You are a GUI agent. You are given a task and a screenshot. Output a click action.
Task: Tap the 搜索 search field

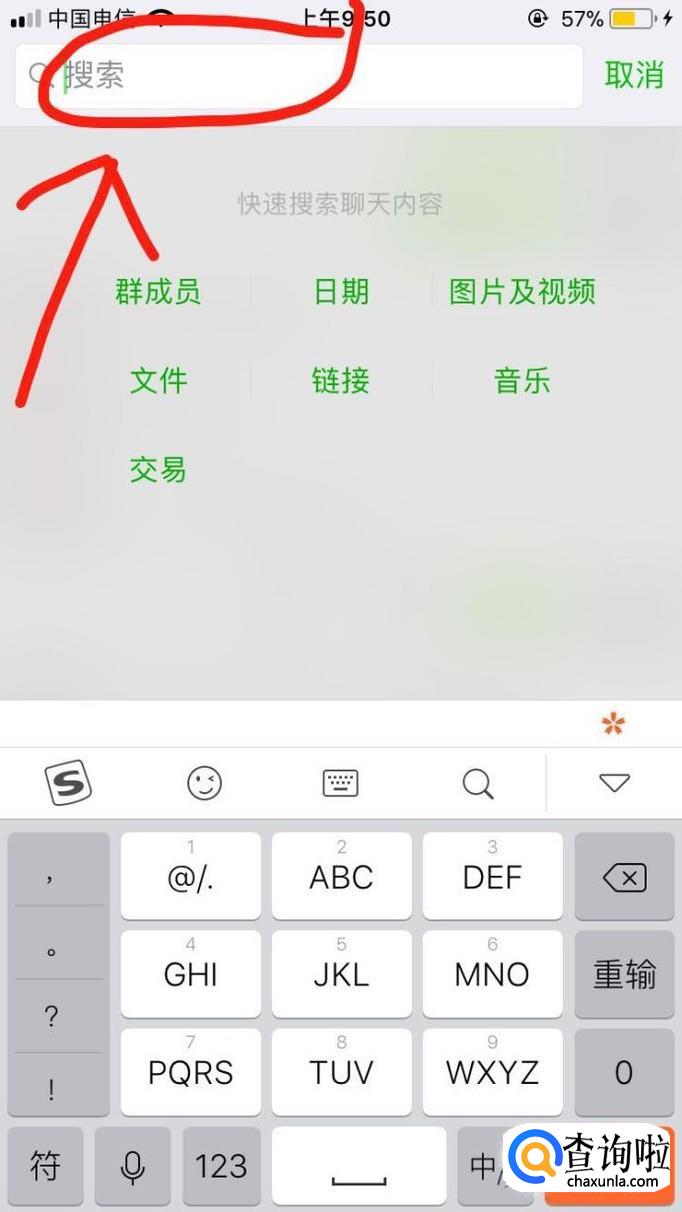pyautogui.click(x=300, y=76)
